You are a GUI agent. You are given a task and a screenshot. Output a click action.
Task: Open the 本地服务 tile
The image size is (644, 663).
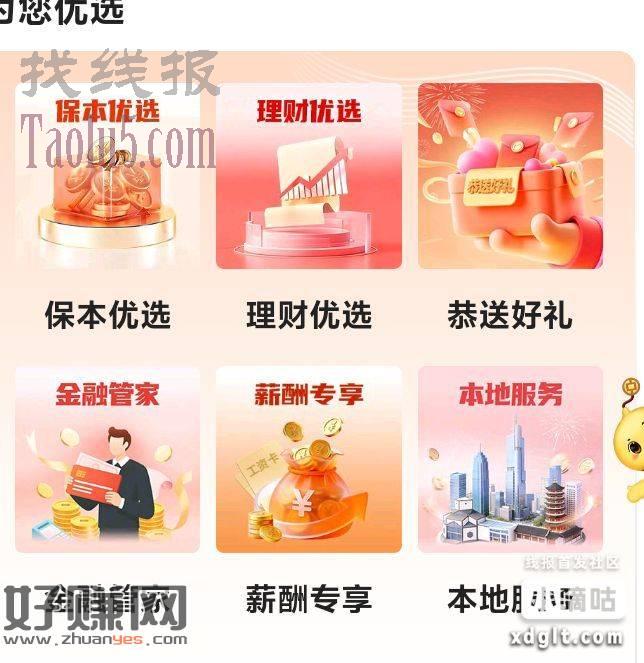tap(510, 460)
